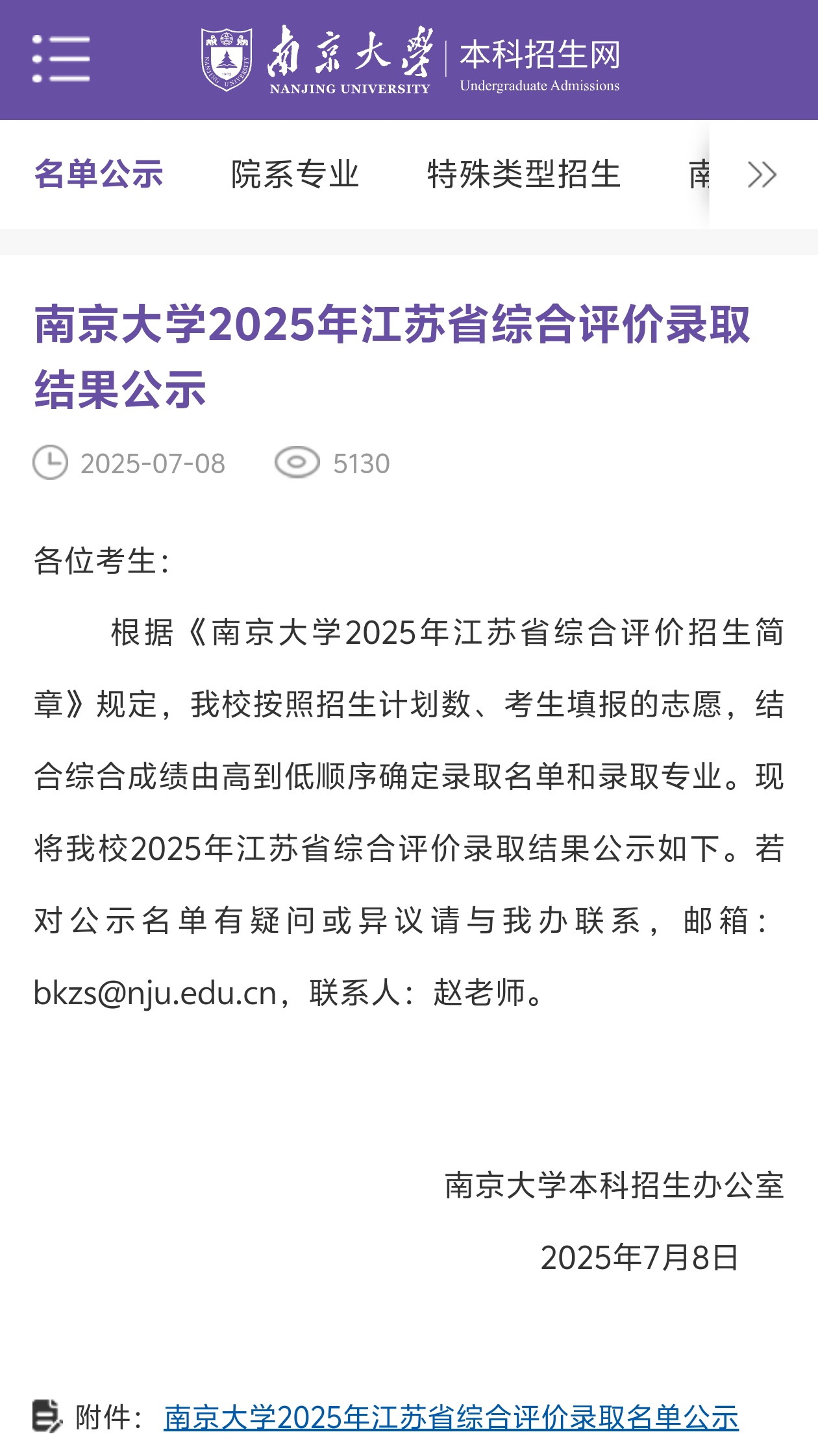
Task: Open the attachment 南京大学2025年江苏省综合评价录取名单公示
Action: (x=451, y=1417)
